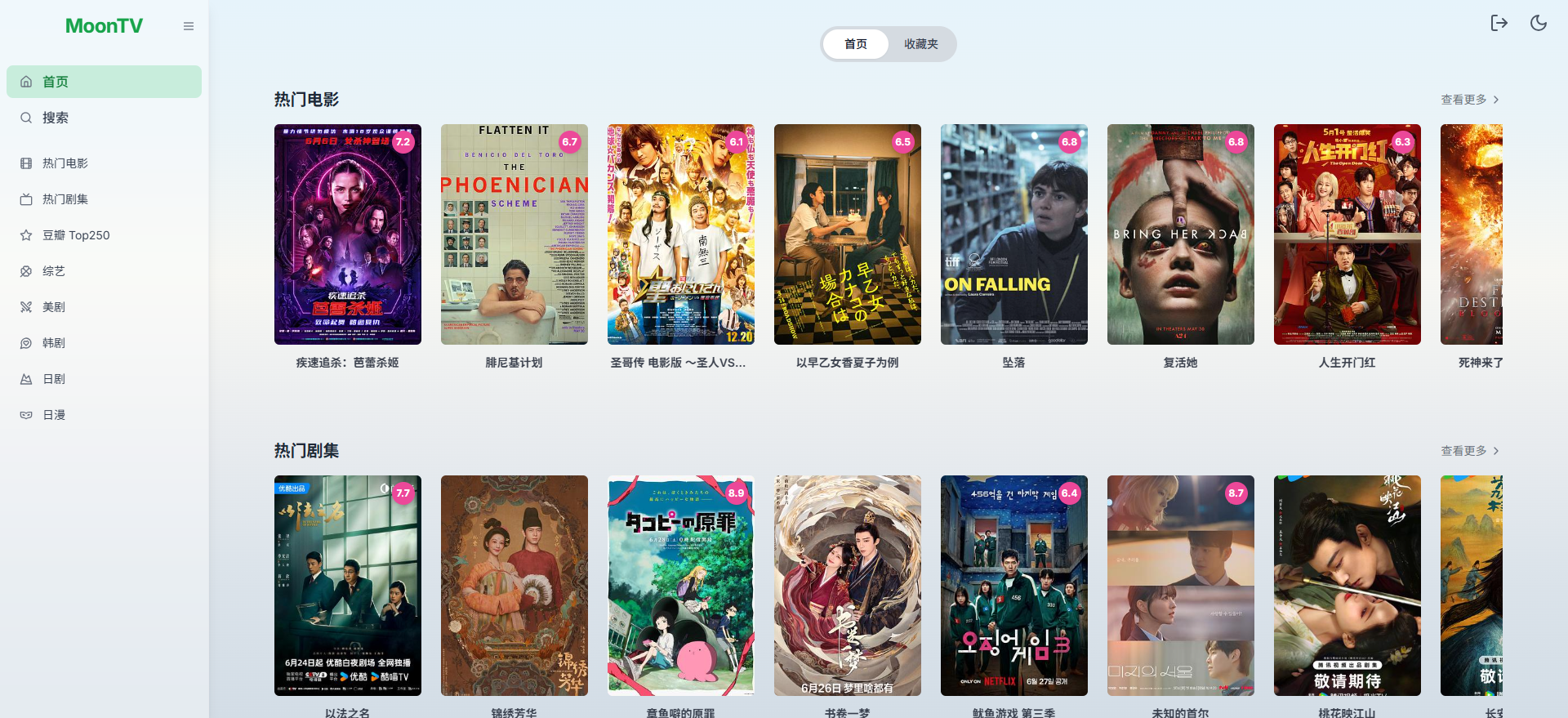View more under 热门剧集 section
The height and width of the screenshot is (718, 1568).
pyautogui.click(x=1469, y=451)
